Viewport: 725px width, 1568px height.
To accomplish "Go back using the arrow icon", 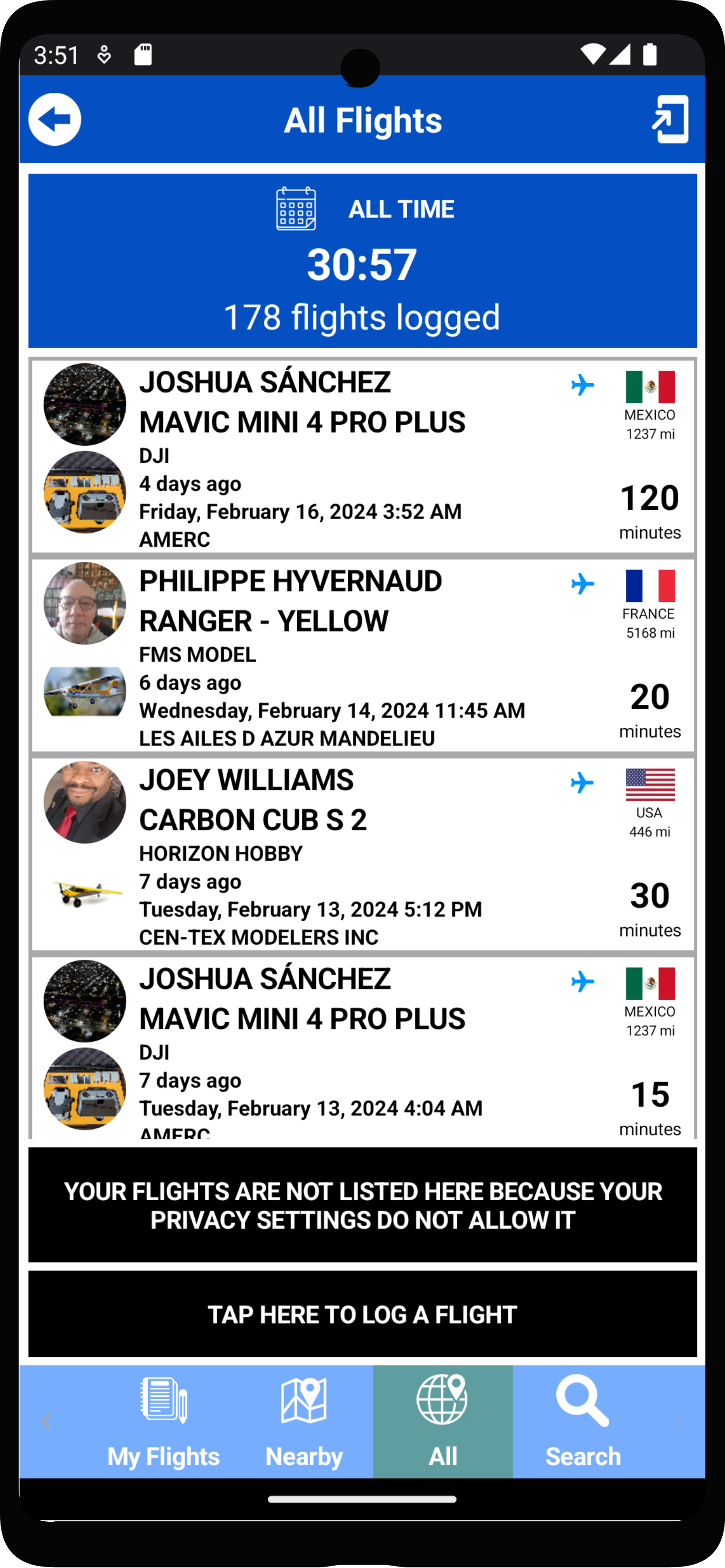I will pyautogui.click(x=55, y=119).
